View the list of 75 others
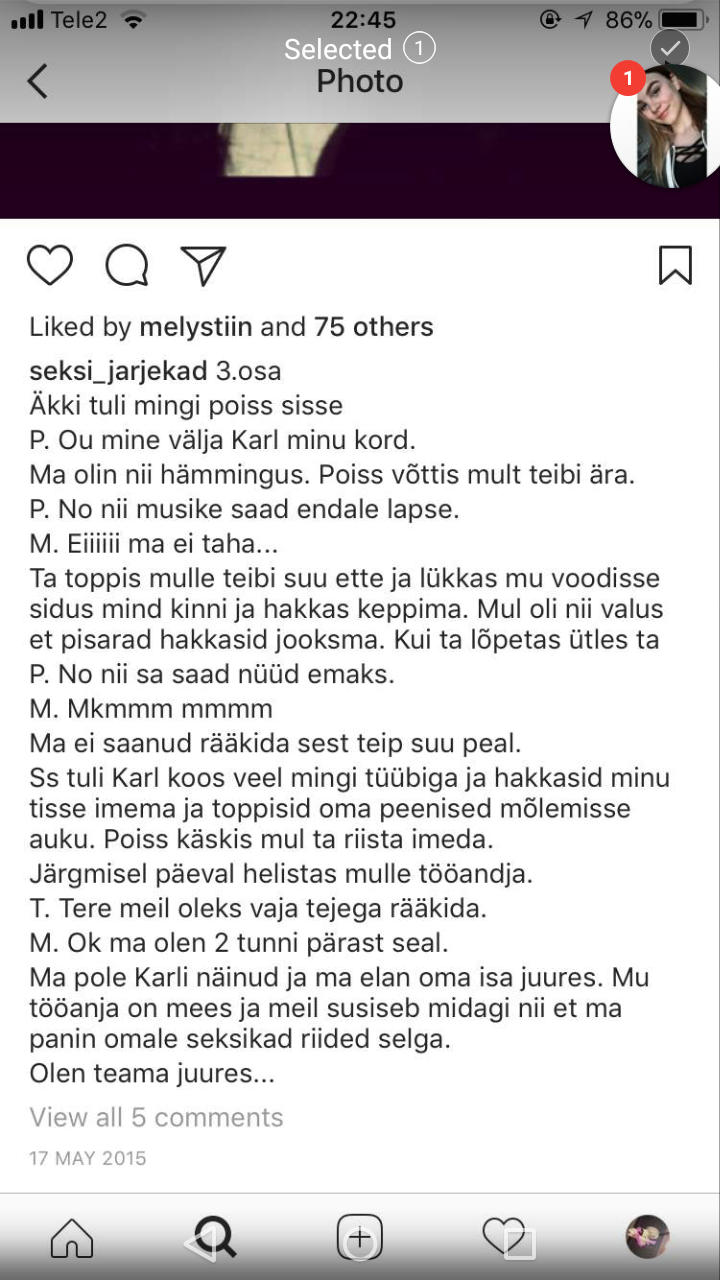 click(x=374, y=327)
